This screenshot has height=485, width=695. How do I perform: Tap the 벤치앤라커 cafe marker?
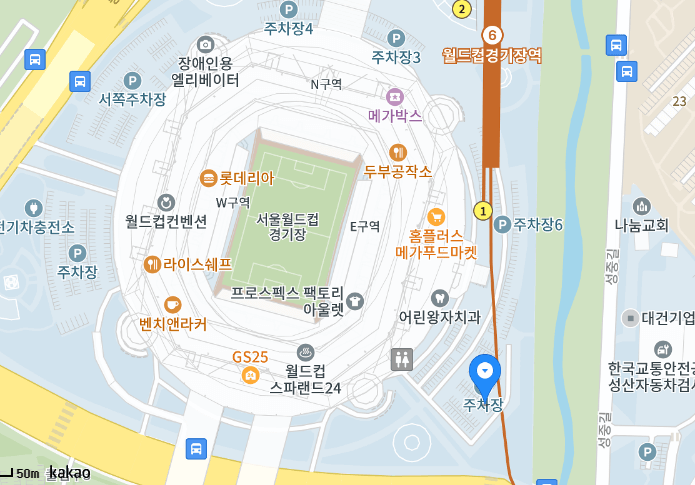(x=172, y=305)
